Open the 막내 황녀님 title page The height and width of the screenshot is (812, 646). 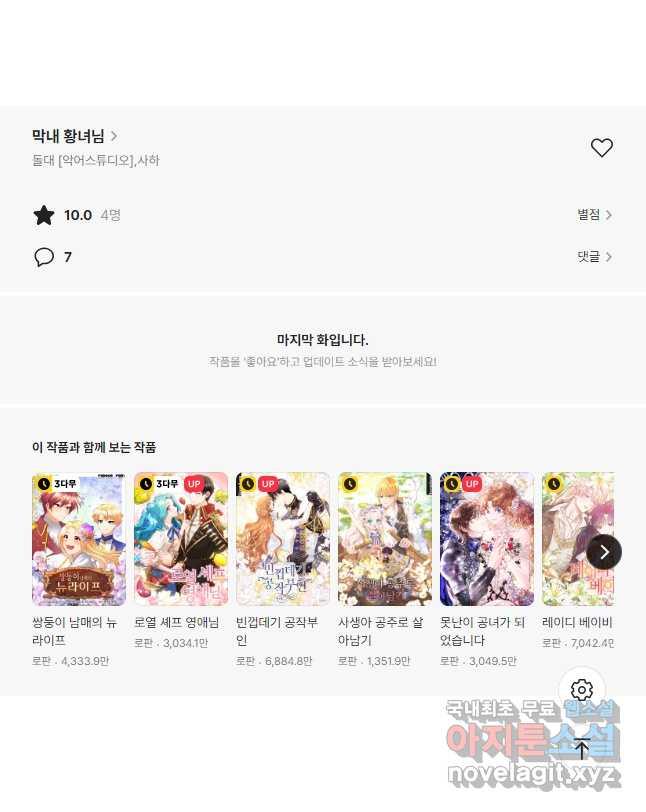click(x=75, y=136)
